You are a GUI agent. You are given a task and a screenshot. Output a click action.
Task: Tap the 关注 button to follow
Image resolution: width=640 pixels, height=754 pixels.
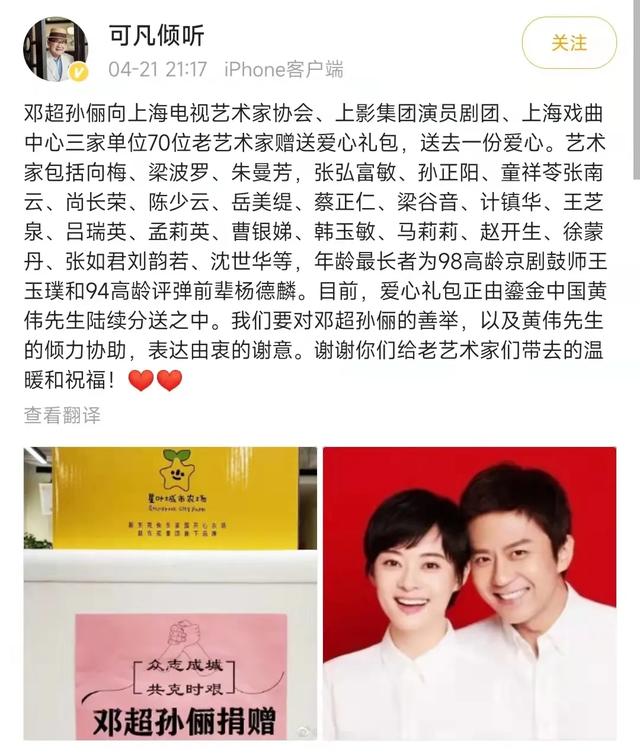coord(569,43)
